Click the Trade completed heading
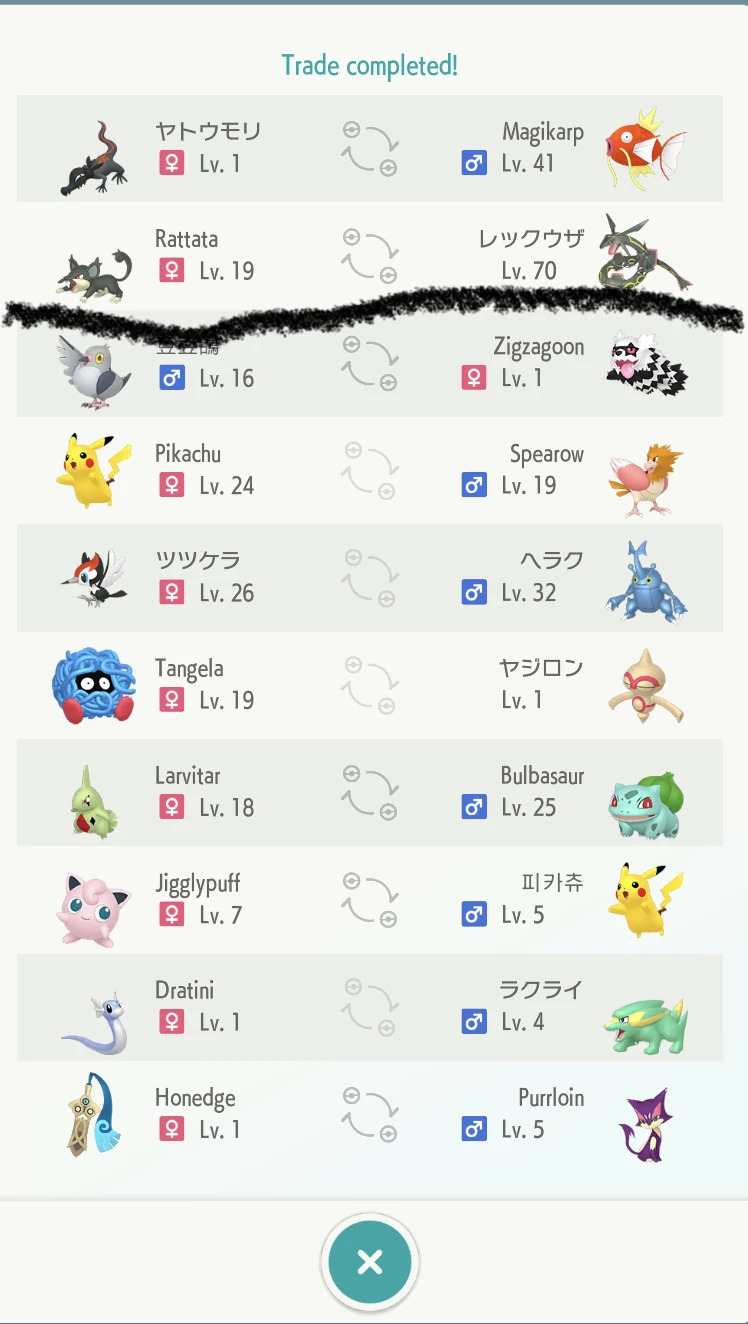 (370, 65)
